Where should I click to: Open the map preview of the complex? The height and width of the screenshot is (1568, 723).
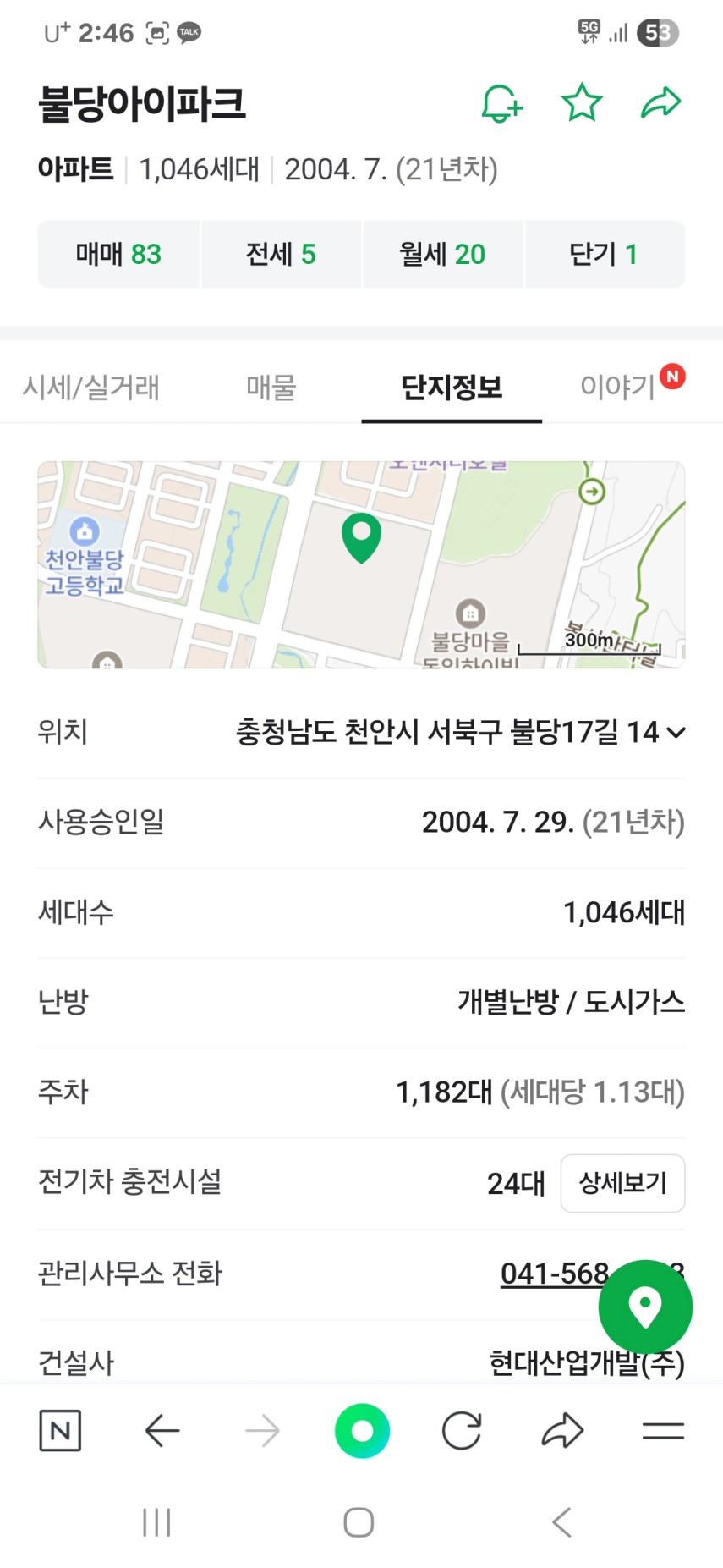361,564
